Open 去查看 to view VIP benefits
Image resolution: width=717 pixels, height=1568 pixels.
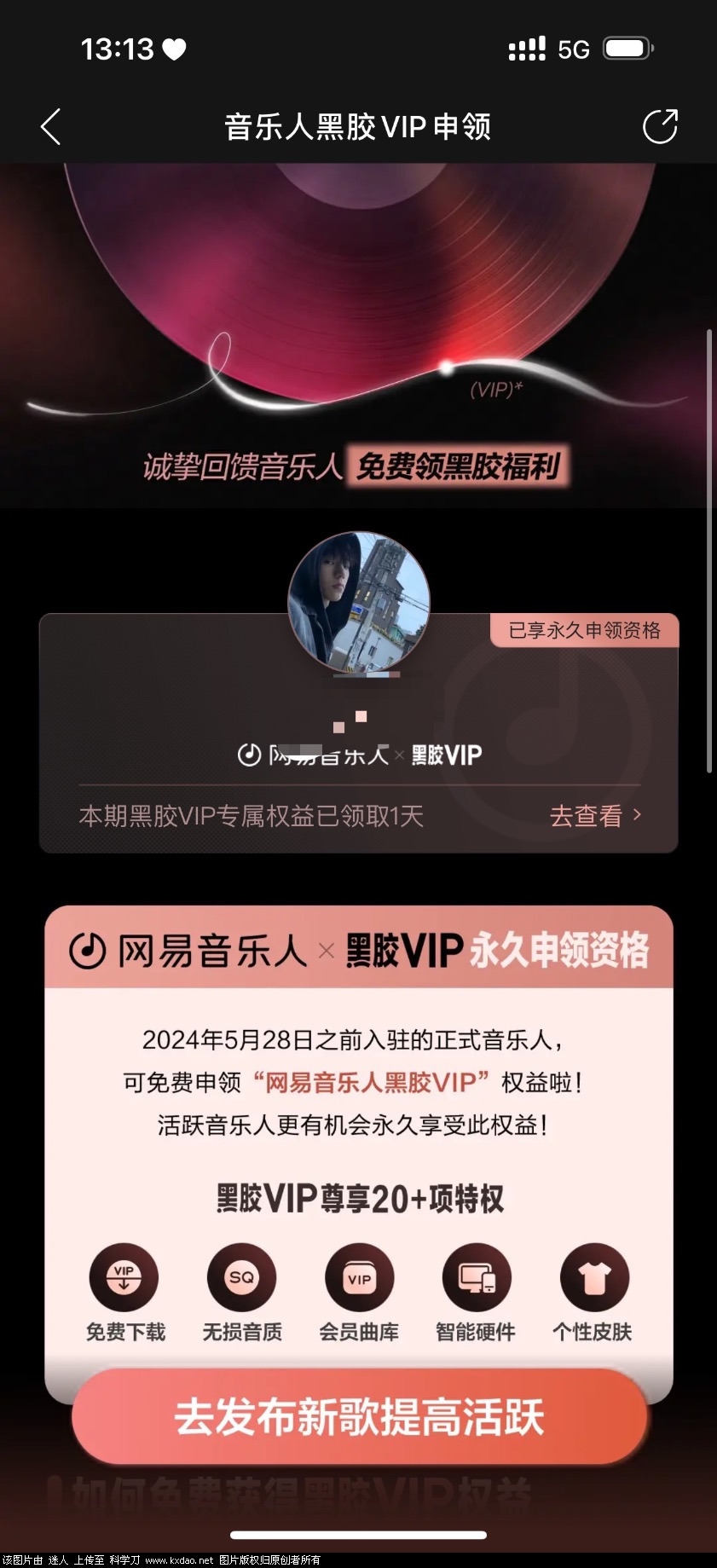pyautogui.click(x=595, y=816)
